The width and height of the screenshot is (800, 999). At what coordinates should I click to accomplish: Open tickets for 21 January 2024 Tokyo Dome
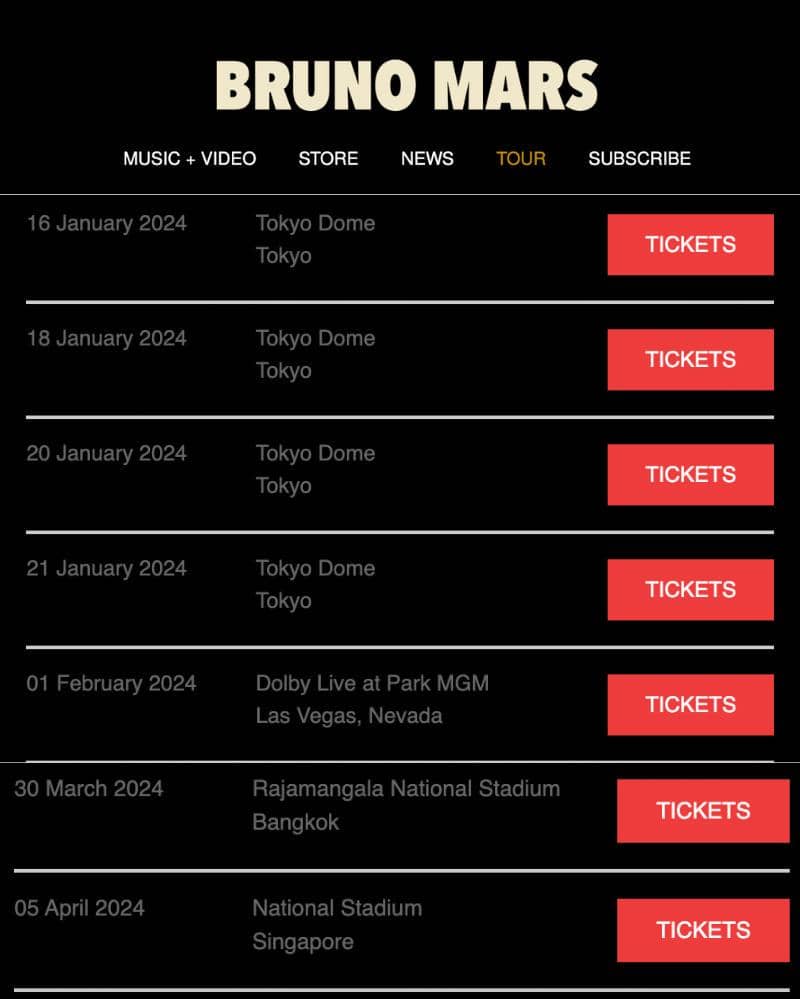pyautogui.click(x=690, y=589)
